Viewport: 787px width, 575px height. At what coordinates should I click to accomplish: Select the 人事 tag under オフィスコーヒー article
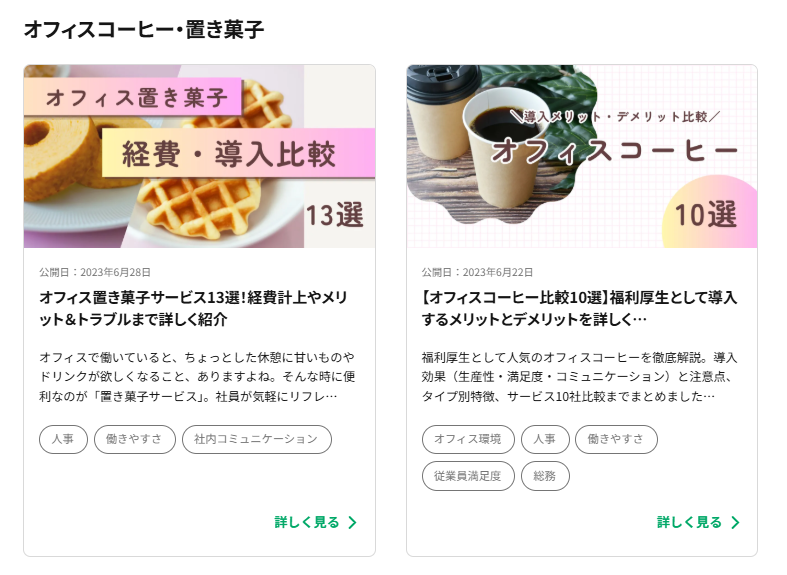[545, 440]
